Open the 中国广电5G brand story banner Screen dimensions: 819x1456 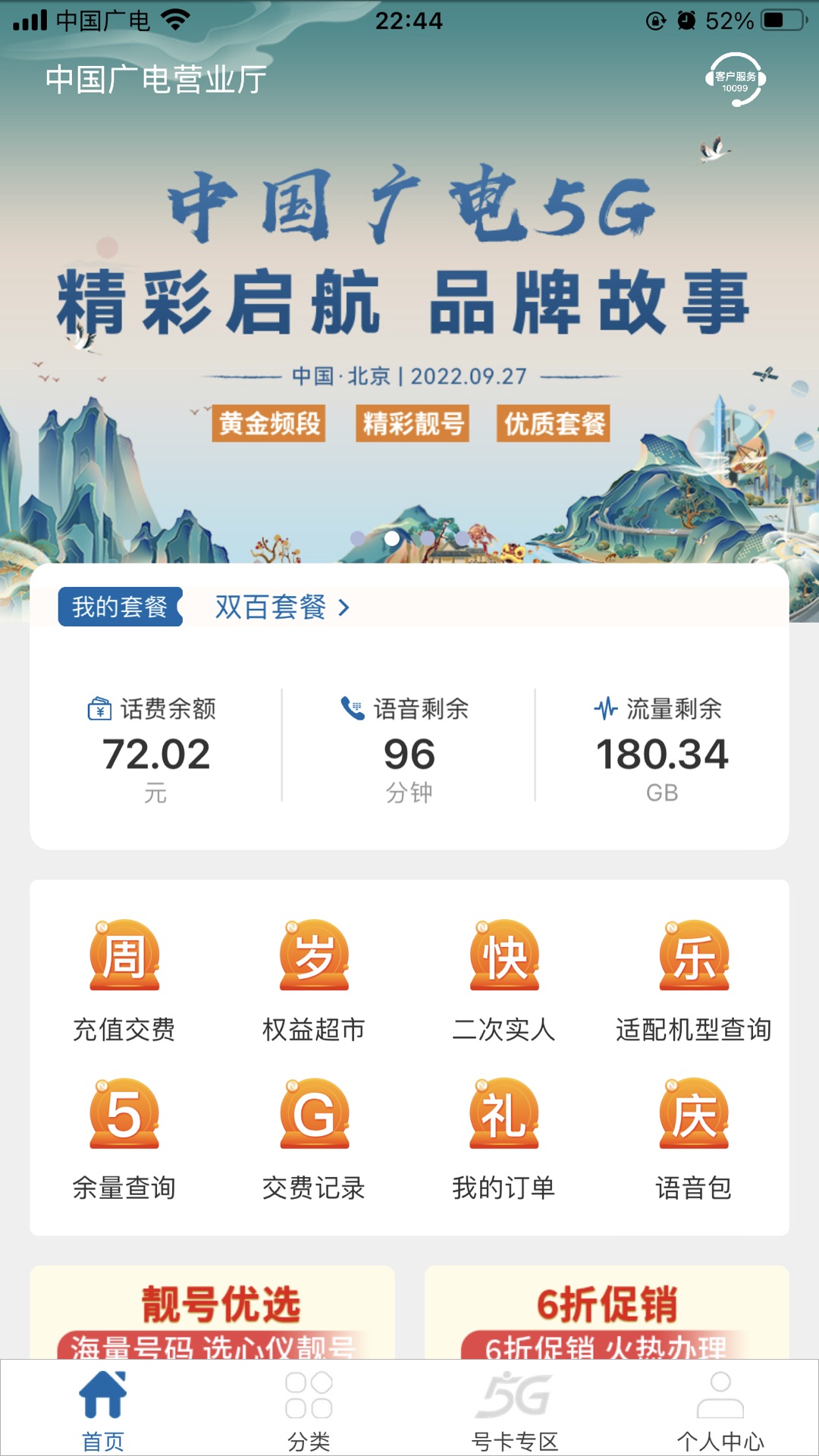pos(409,303)
